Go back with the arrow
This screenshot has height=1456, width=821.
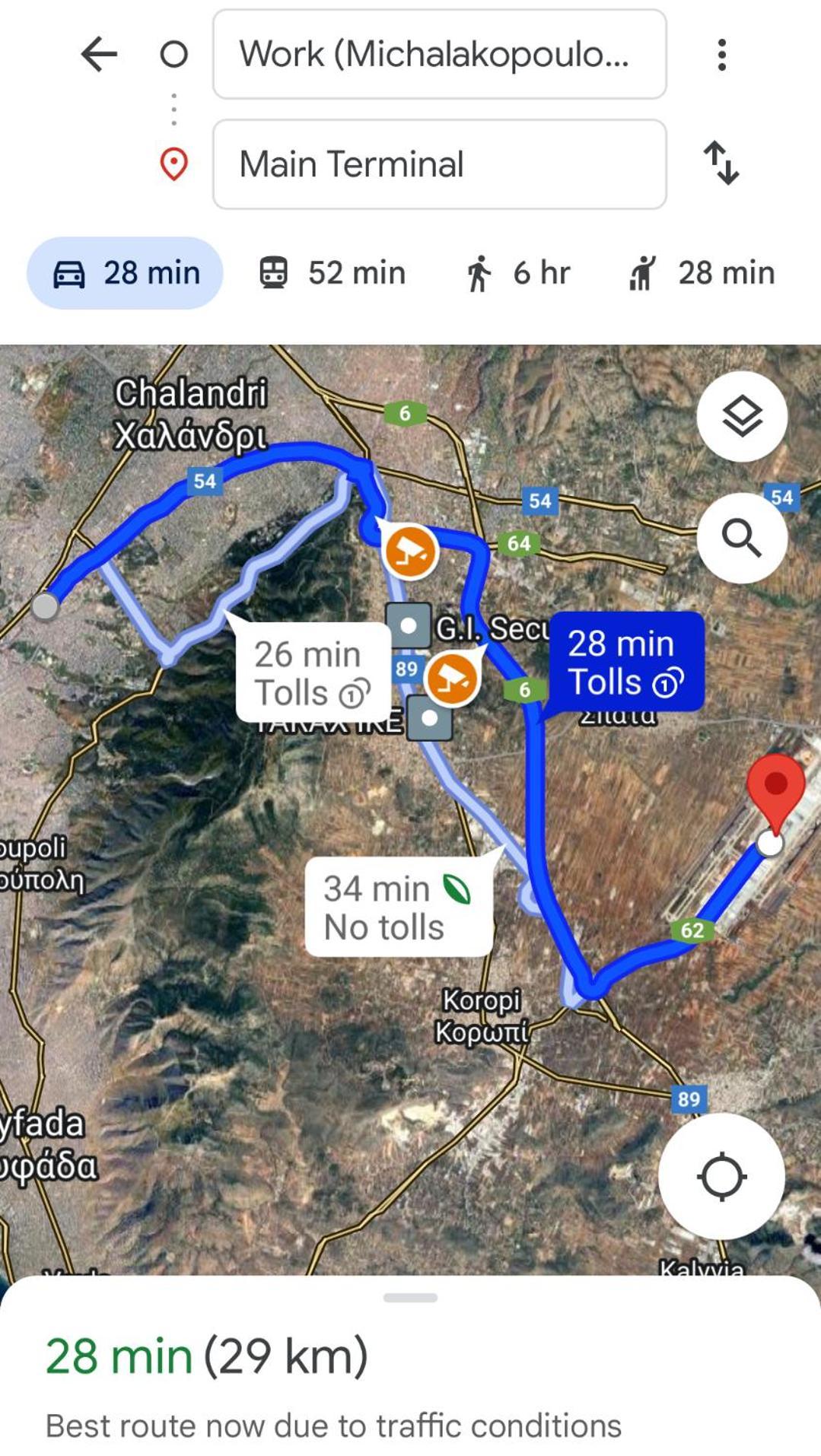99,55
